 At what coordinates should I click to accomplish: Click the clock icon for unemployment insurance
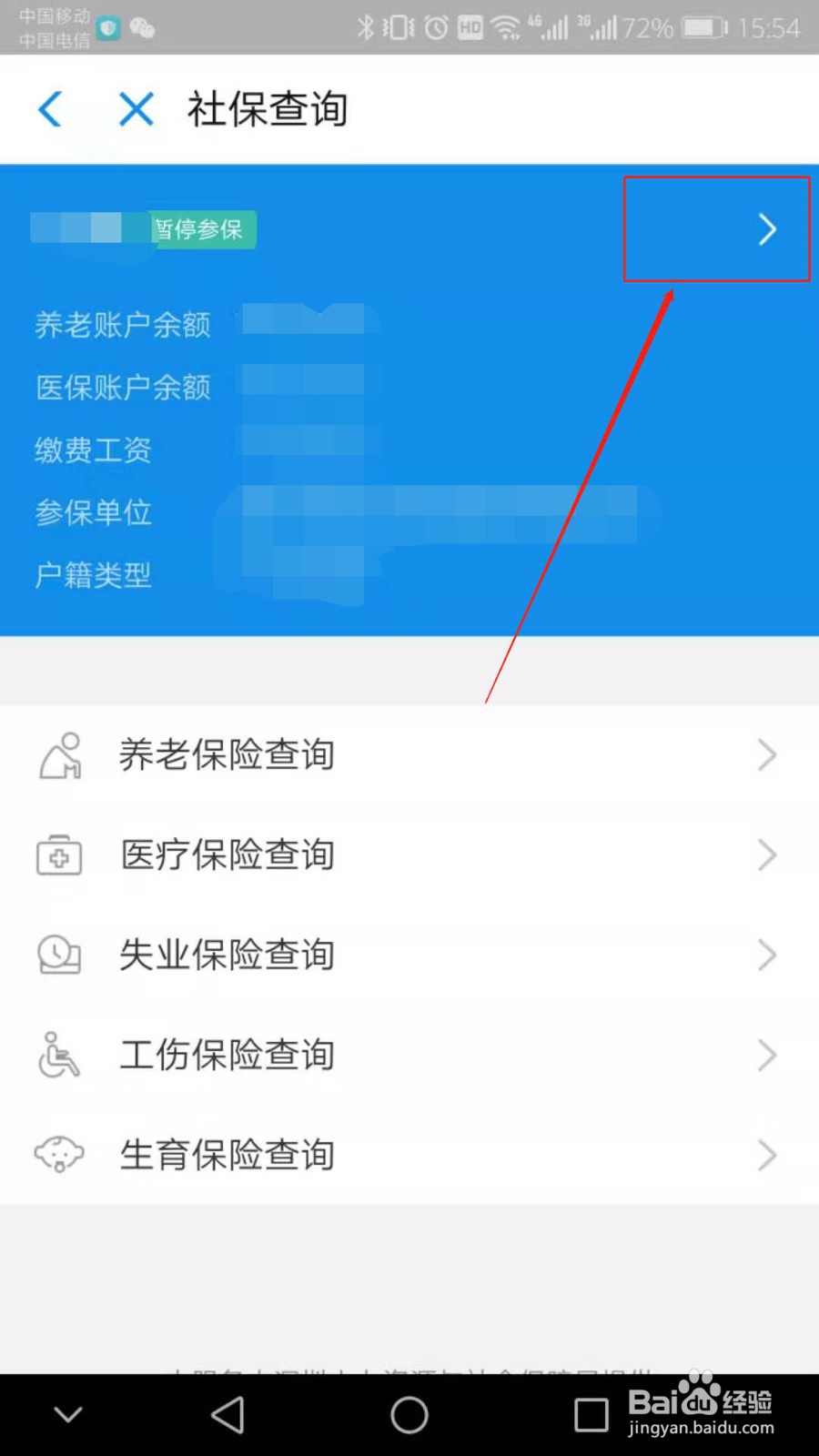coord(58,955)
